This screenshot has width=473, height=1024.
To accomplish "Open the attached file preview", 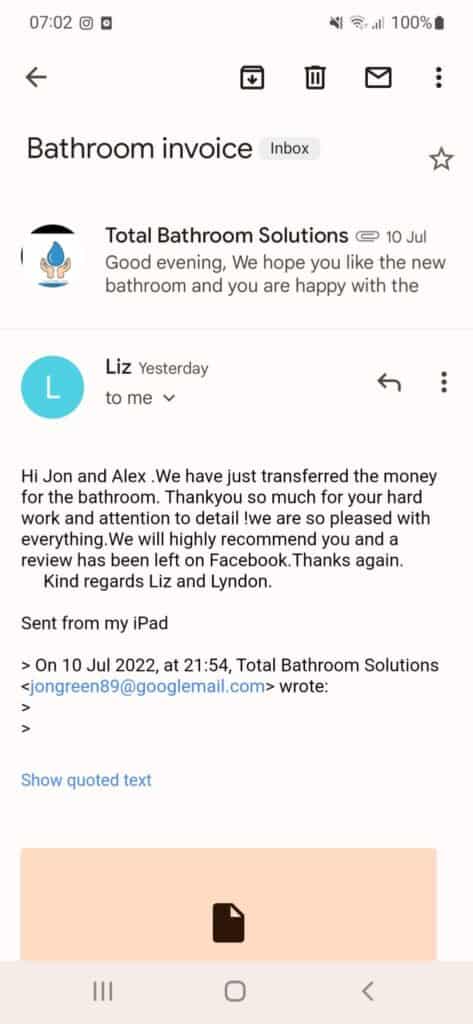I will pos(228,904).
